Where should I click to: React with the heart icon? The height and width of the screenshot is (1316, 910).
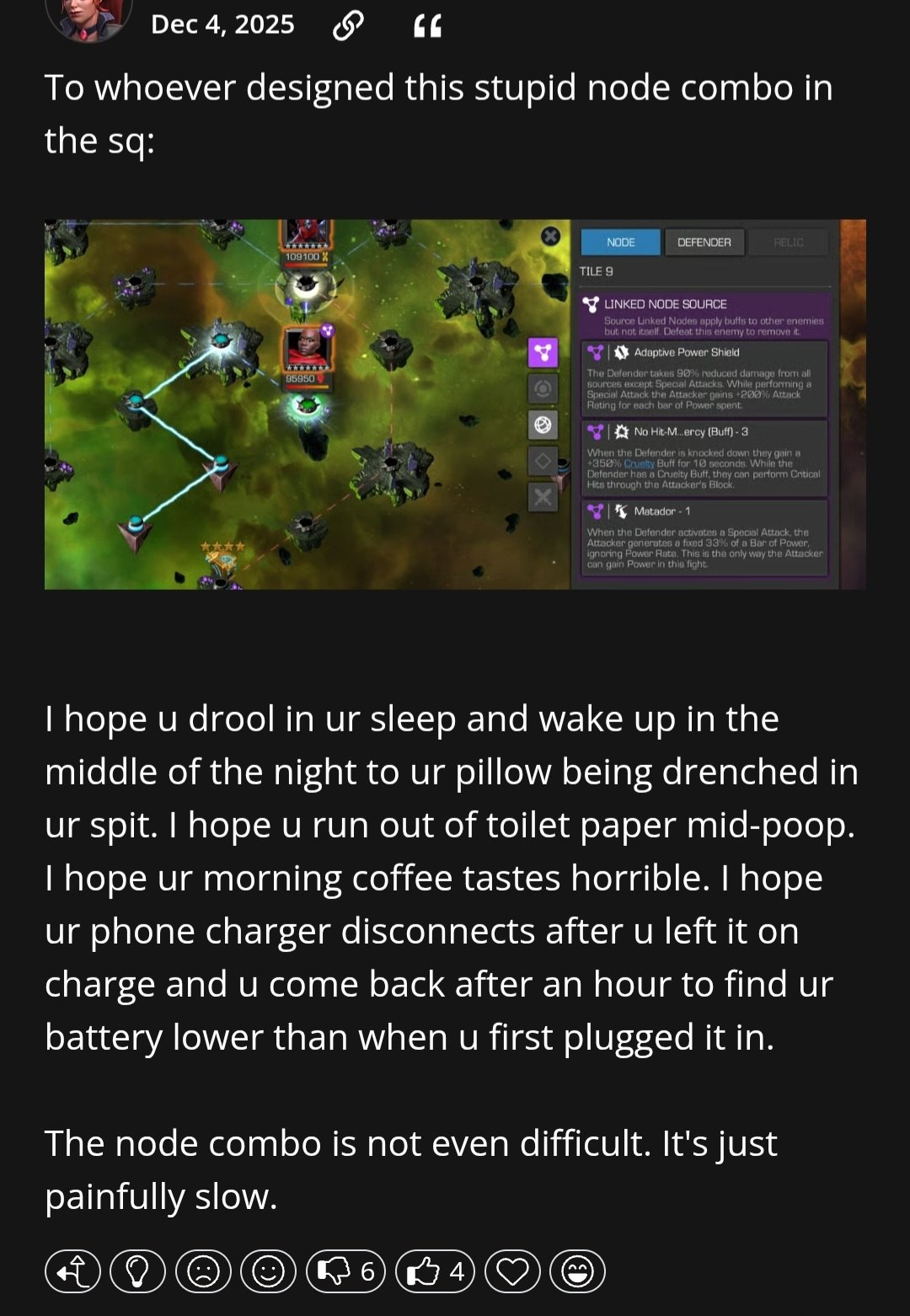tap(512, 1271)
